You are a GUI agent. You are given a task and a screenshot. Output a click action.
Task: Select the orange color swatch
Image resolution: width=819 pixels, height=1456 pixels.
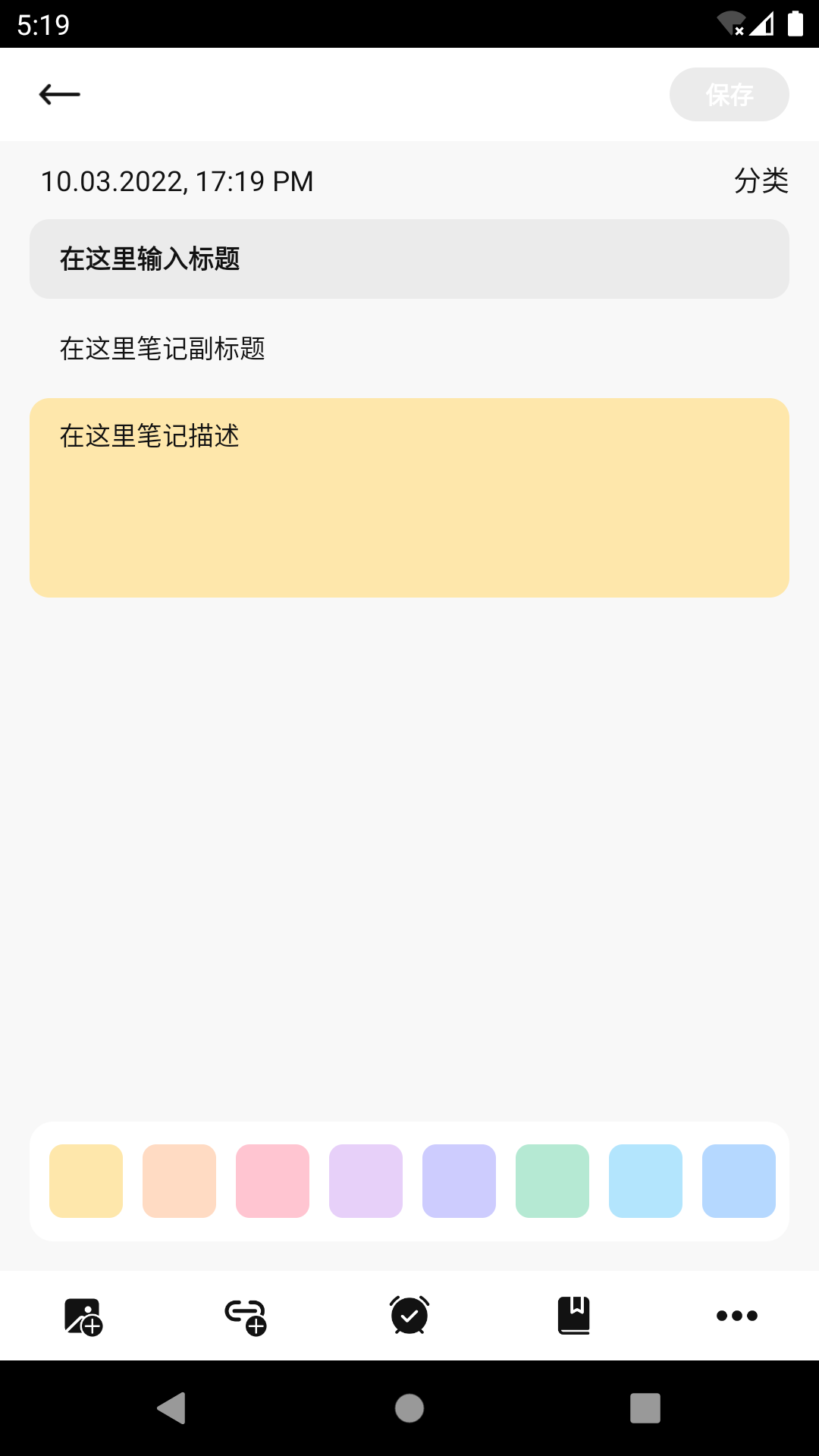[179, 1181]
